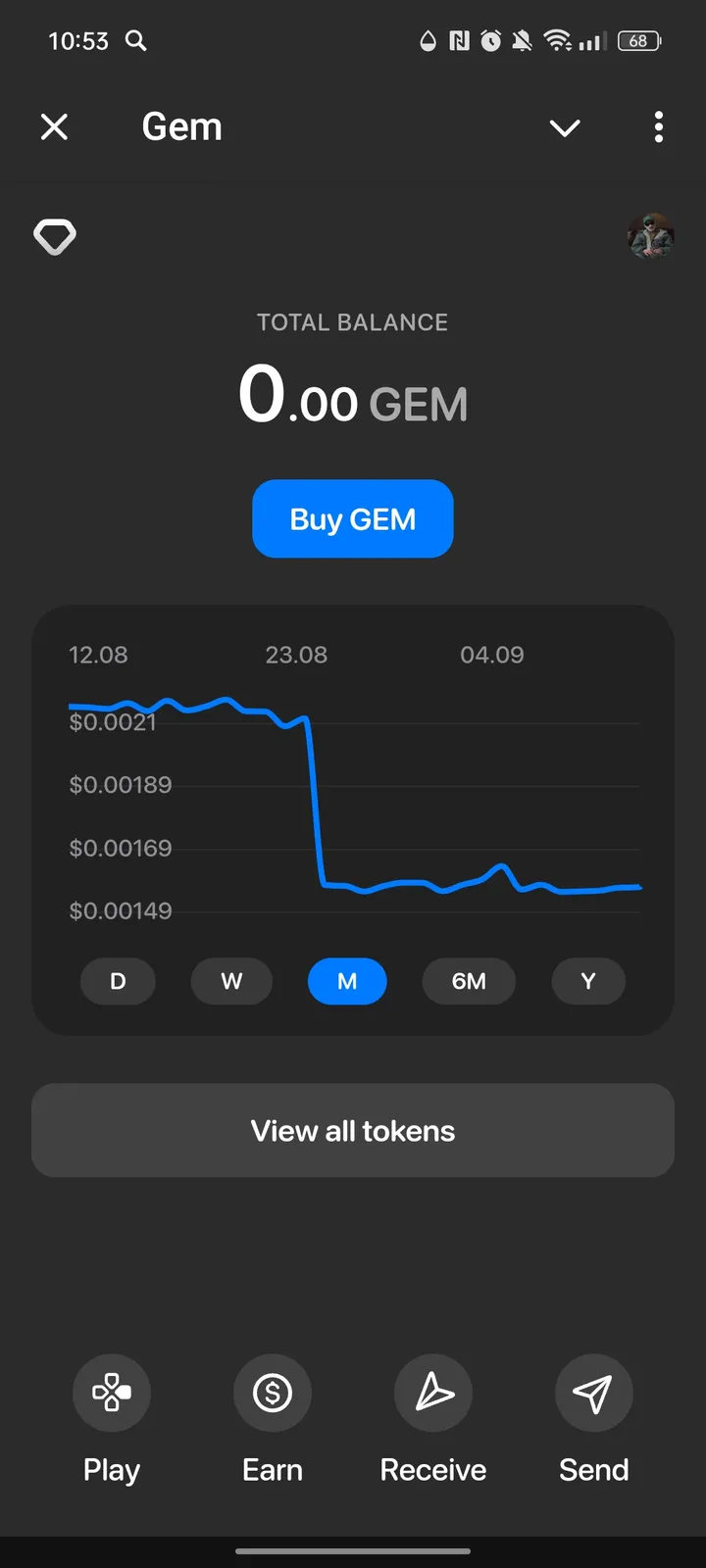Reselect the M monthly range
The height and width of the screenshot is (1568, 706).
[347, 981]
